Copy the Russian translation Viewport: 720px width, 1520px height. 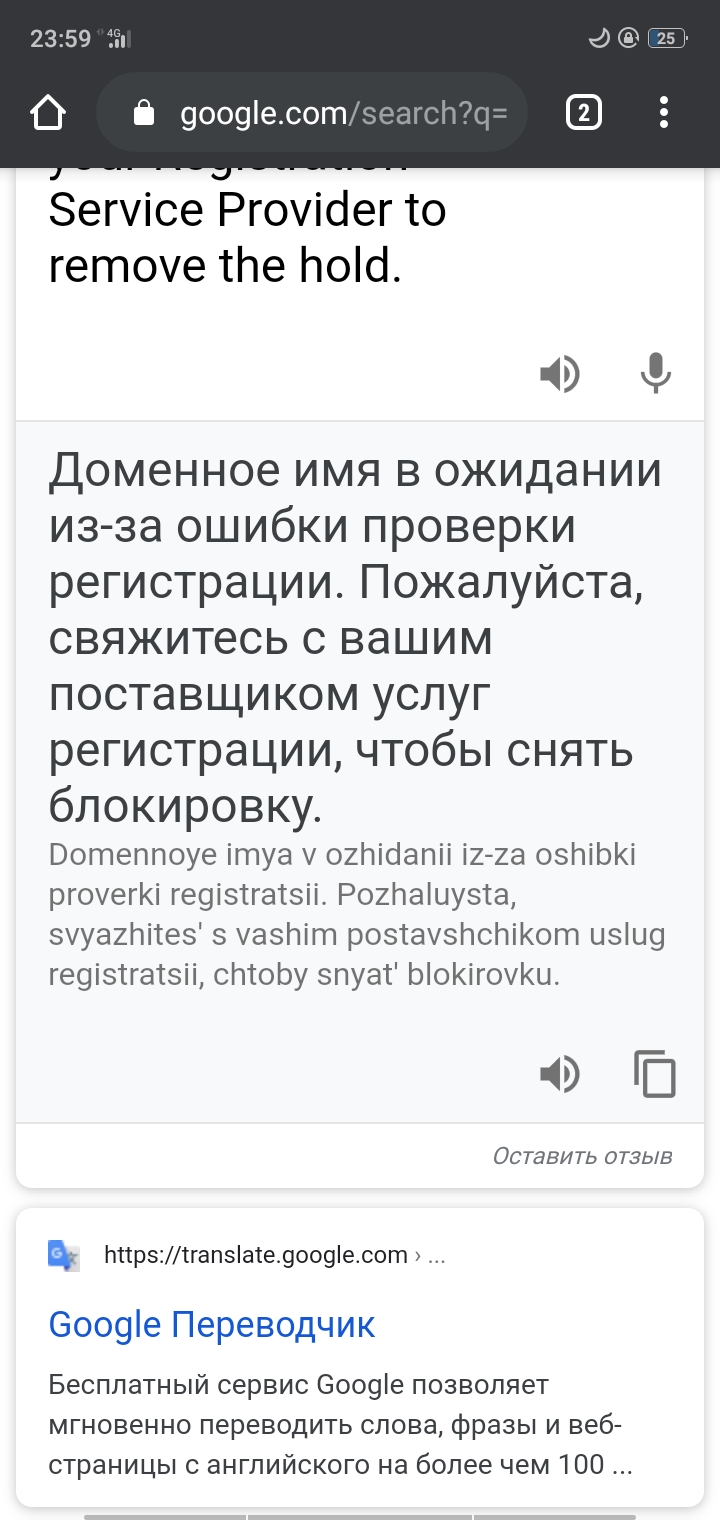[656, 1075]
